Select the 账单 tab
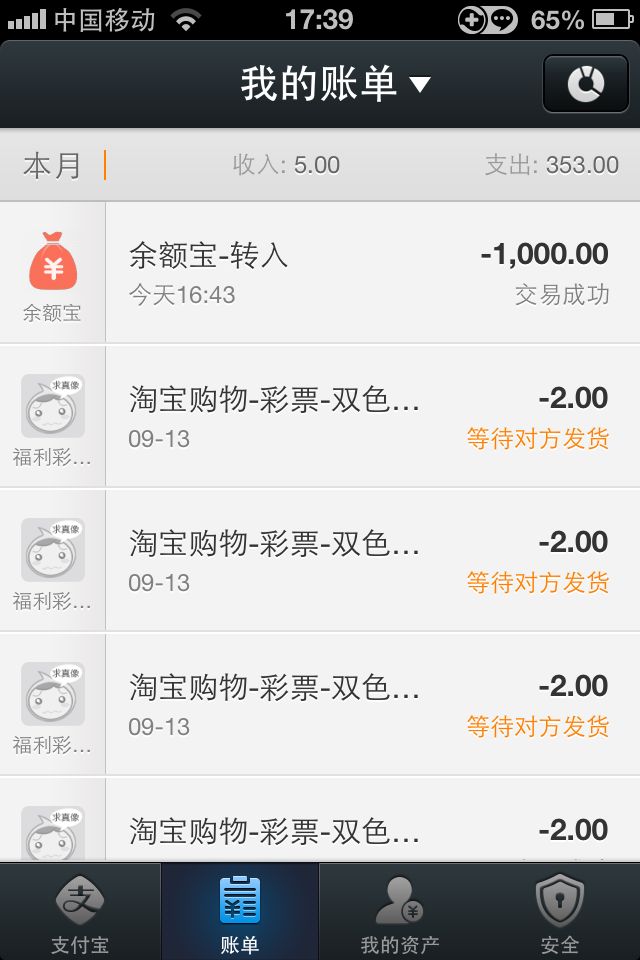Screen dimensions: 640x960 (240, 912)
